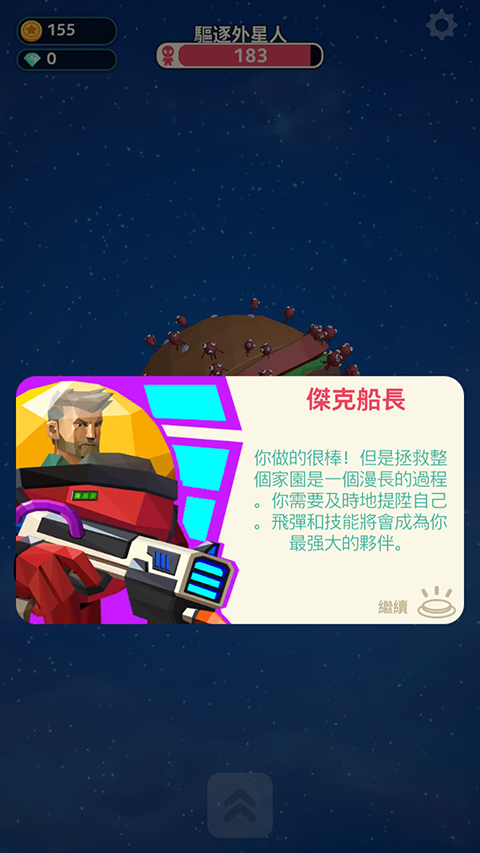This screenshot has width=480, height=853.
Task: Open the settings gear icon
Action: (x=441, y=24)
